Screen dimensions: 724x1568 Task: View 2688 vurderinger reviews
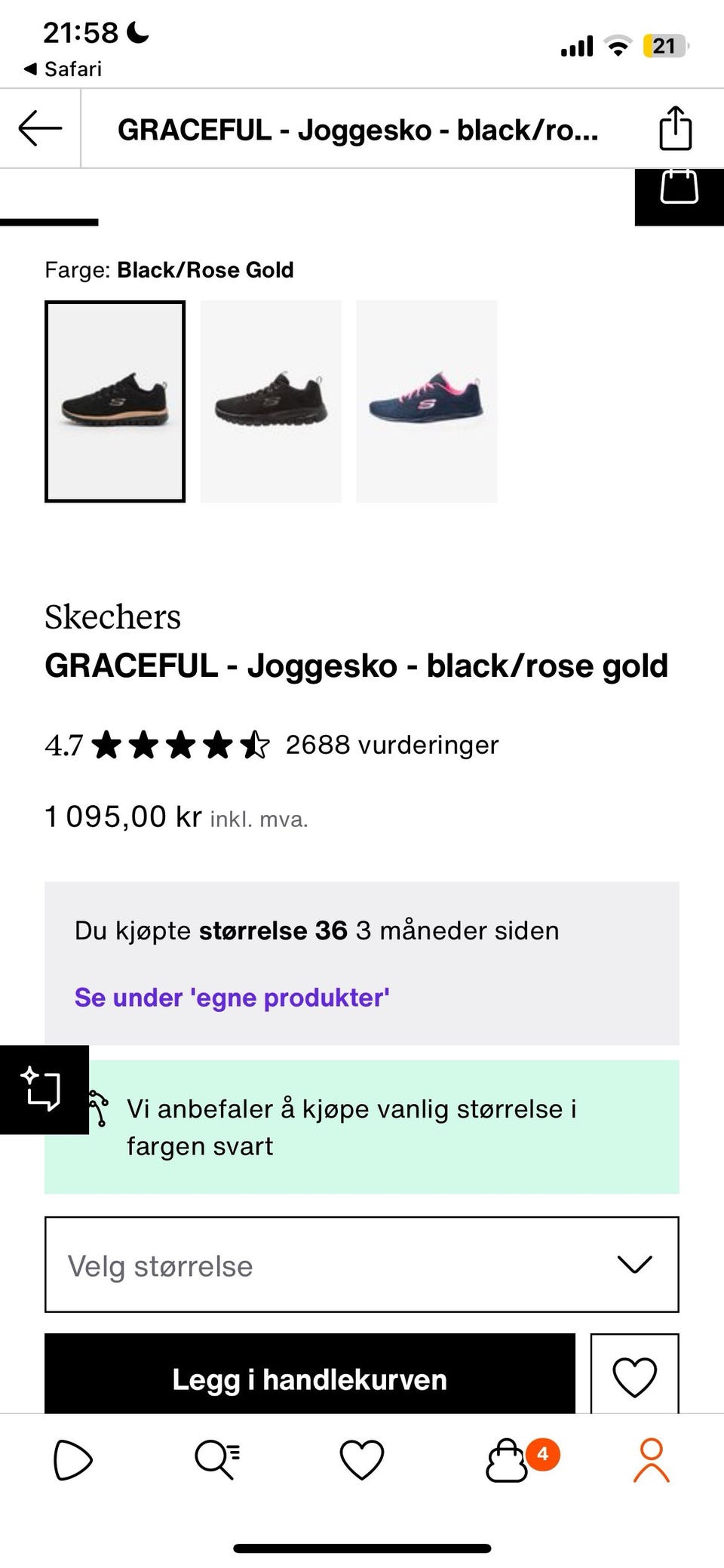[391, 745]
